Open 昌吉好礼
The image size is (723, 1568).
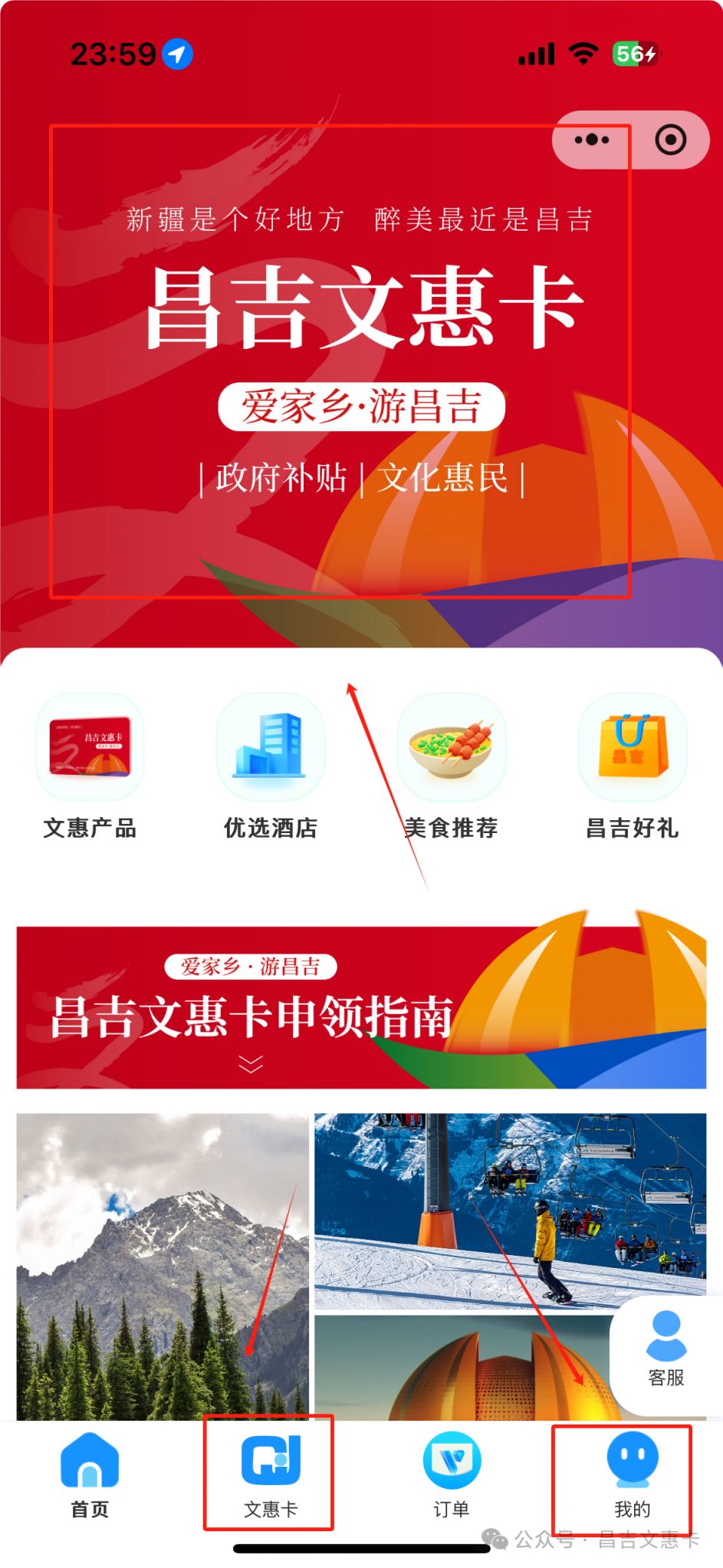point(632,766)
